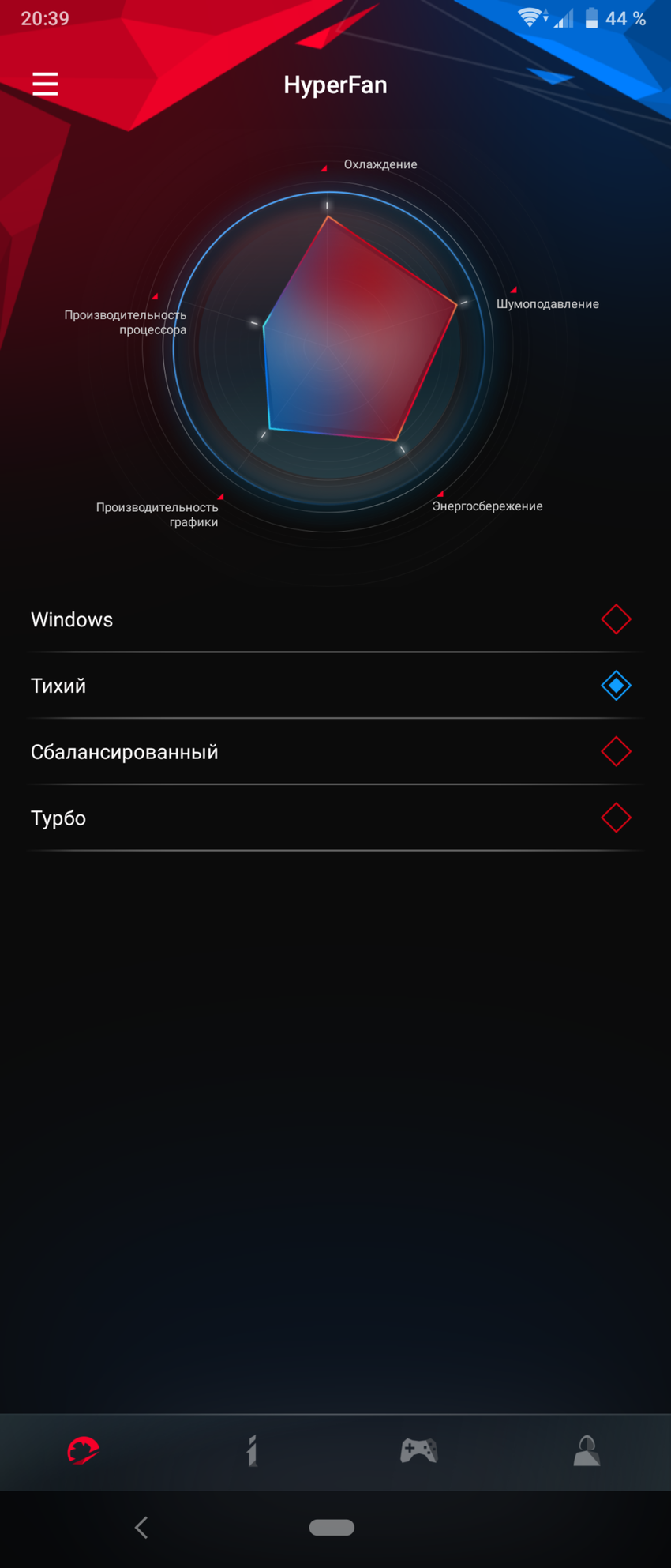Open the gamepad tab
671x1568 pixels.
[419, 1451]
